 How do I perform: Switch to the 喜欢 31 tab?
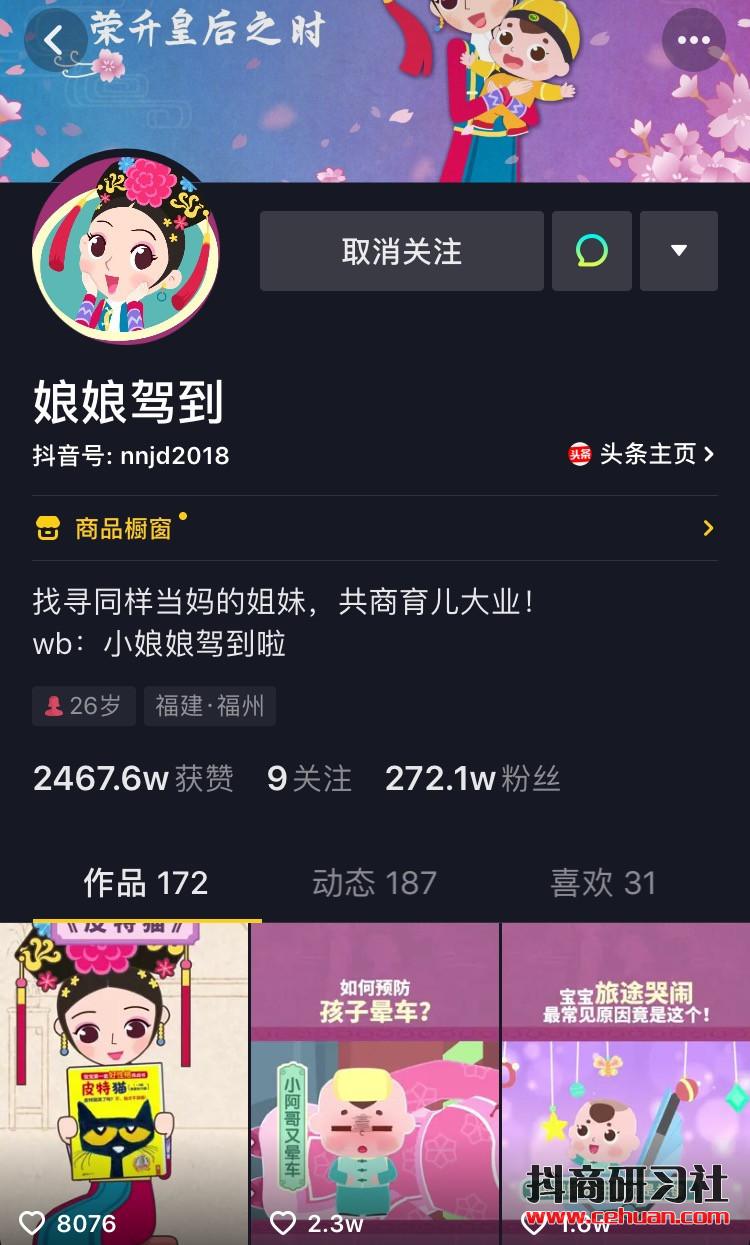pos(603,883)
